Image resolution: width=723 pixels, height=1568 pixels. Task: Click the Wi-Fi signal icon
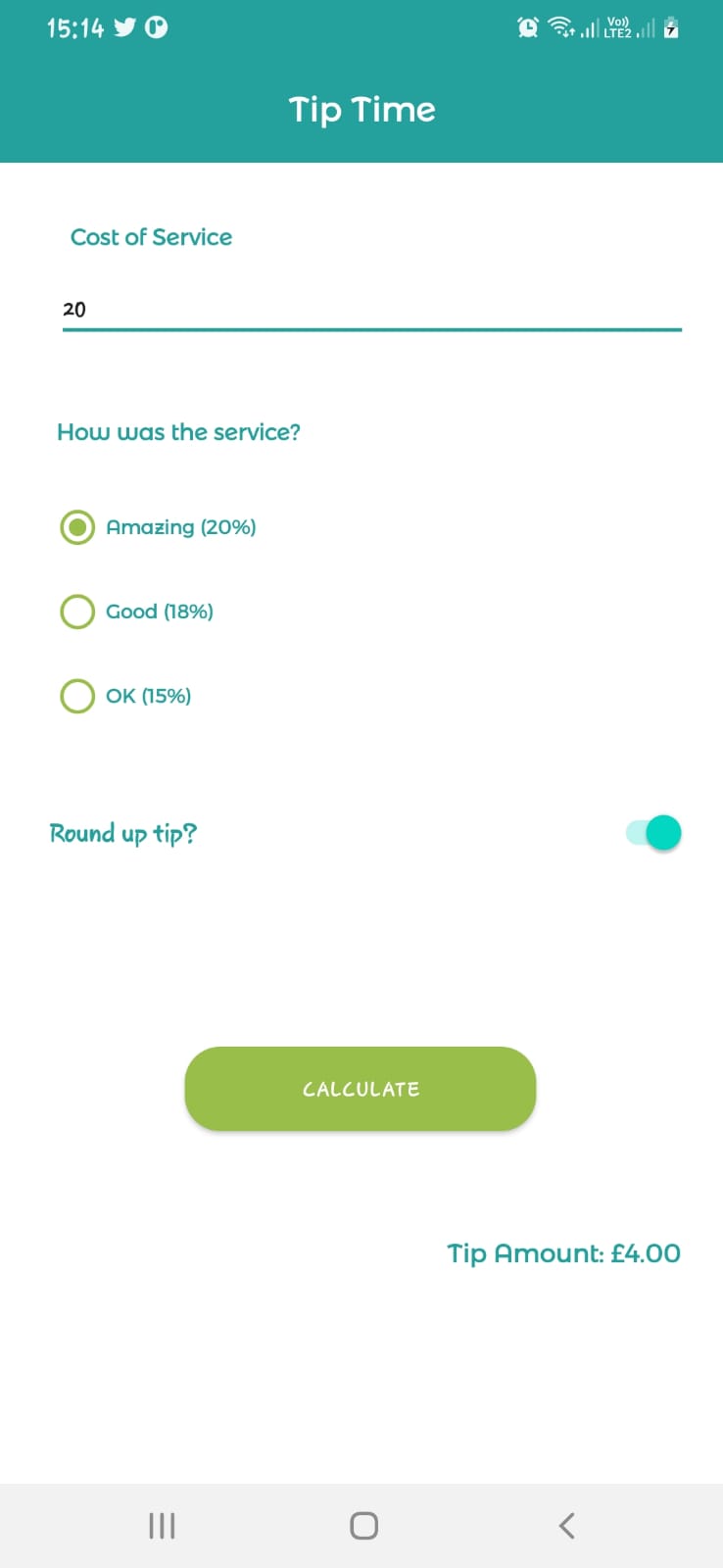559,28
